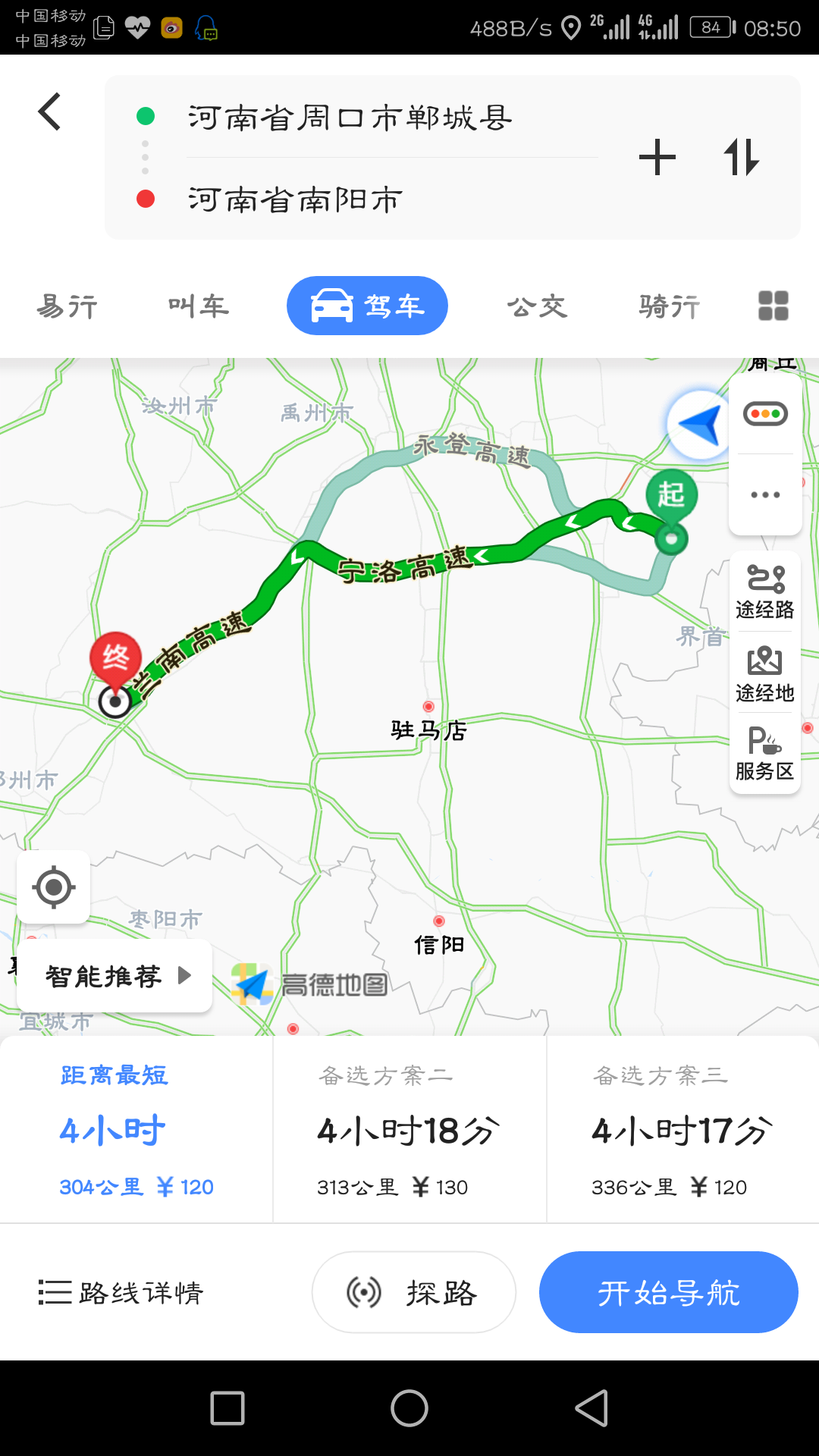The width and height of the screenshot is (819, 1456).
Task: Add a waypoint with the plus icon
Action: pyautogui.click(x=657, y=158)
